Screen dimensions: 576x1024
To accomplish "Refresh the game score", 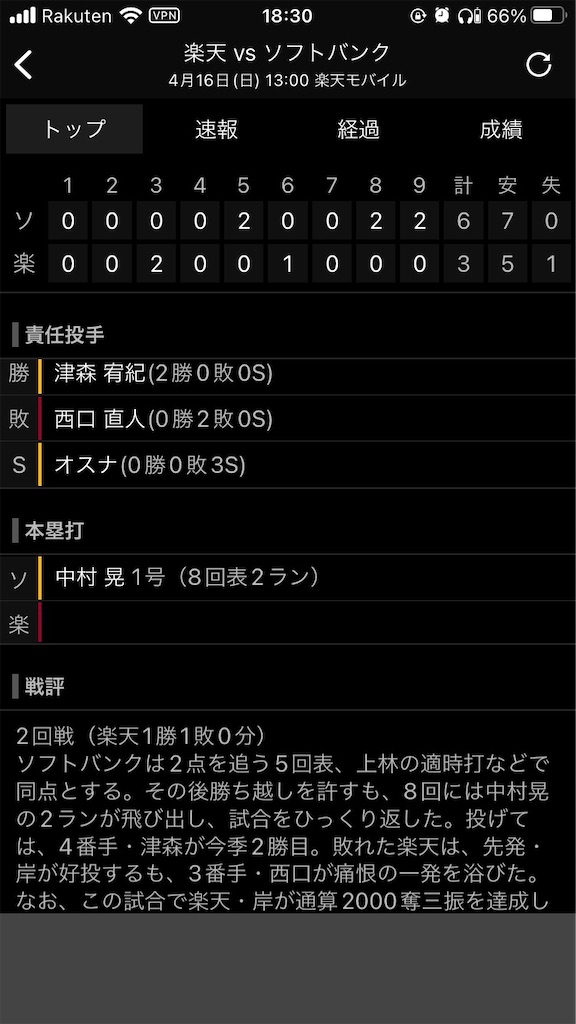I will 539,65.
